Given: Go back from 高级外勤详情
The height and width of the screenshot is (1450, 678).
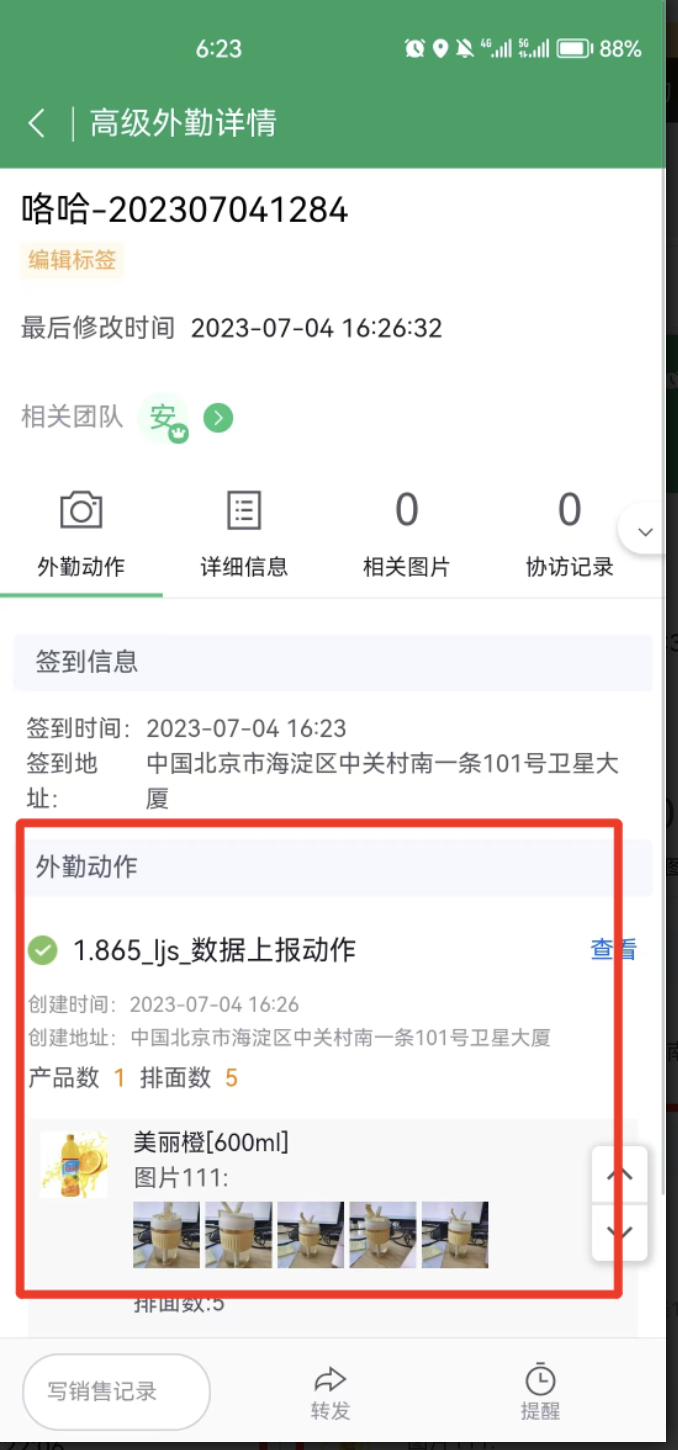Looking at the screenshot, I should coord(37,123).
